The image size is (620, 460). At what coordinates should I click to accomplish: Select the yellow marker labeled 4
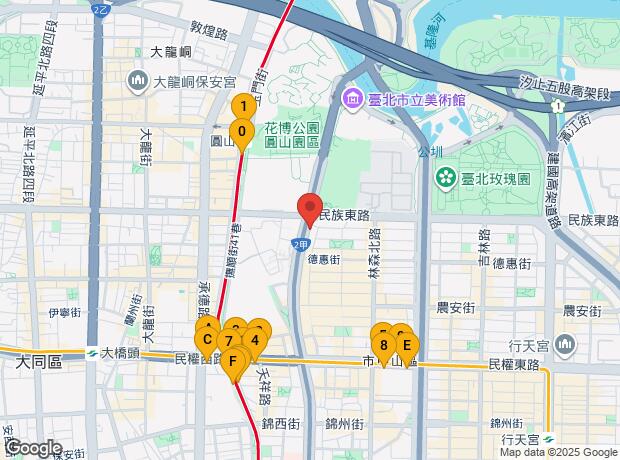coord(255,340)
